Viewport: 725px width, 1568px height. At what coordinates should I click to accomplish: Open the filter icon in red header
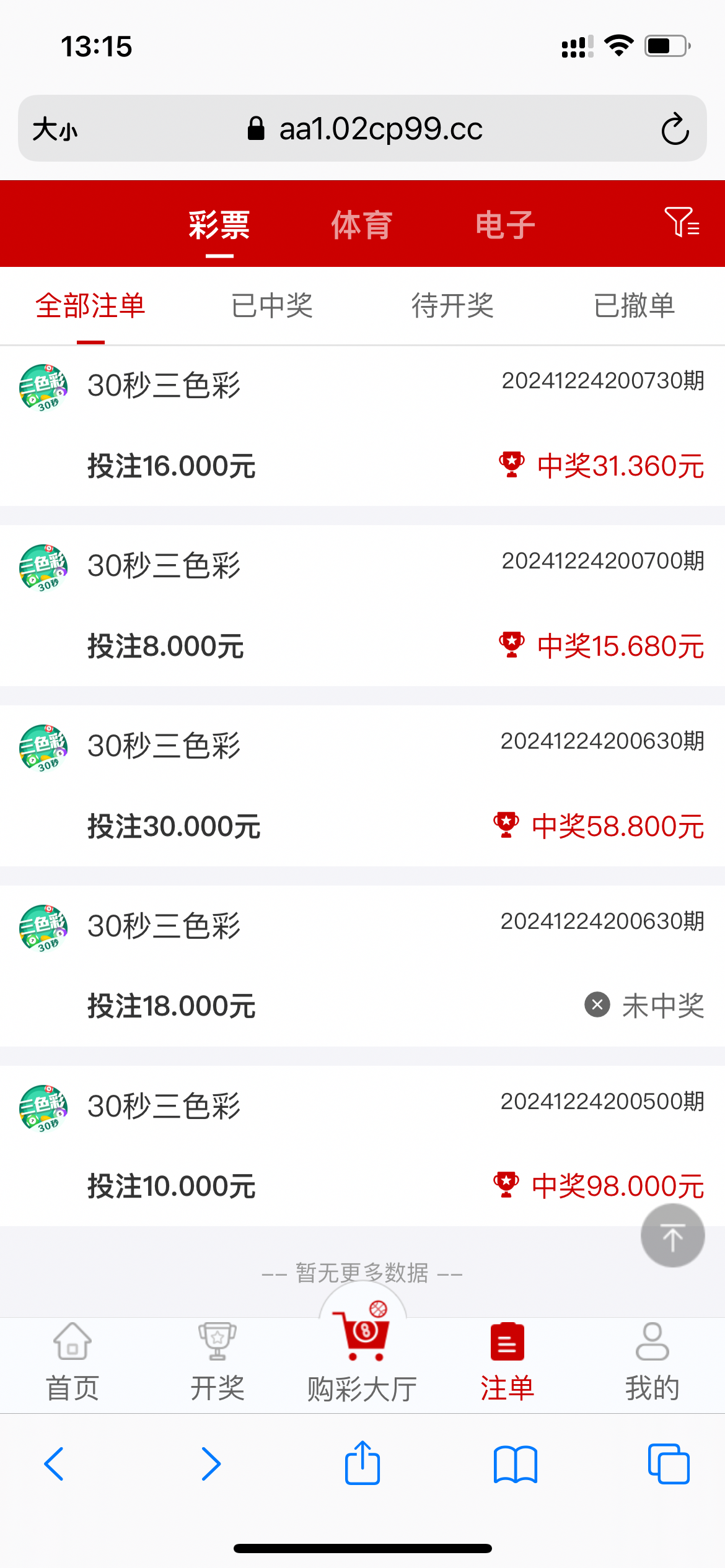pyautogui.click(x=682, y=222)
